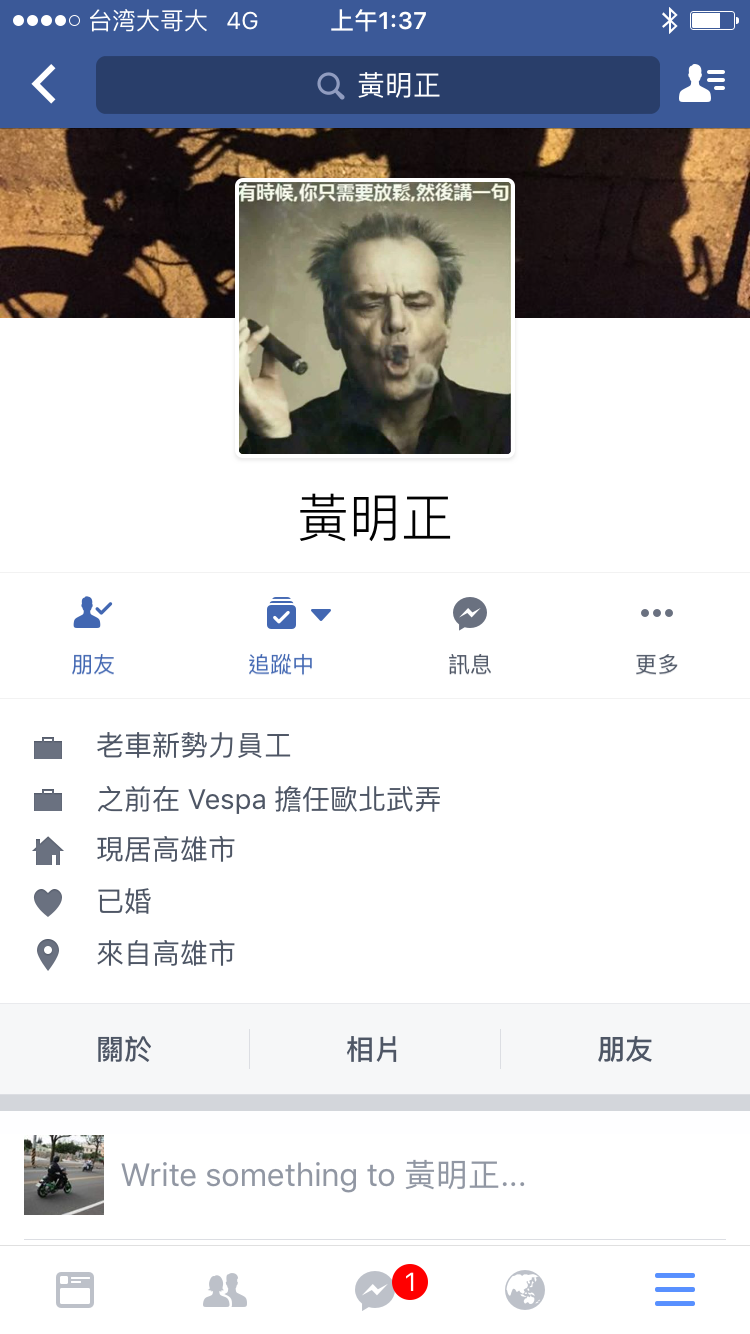Open the 關於 about section

click(124, 1049)
